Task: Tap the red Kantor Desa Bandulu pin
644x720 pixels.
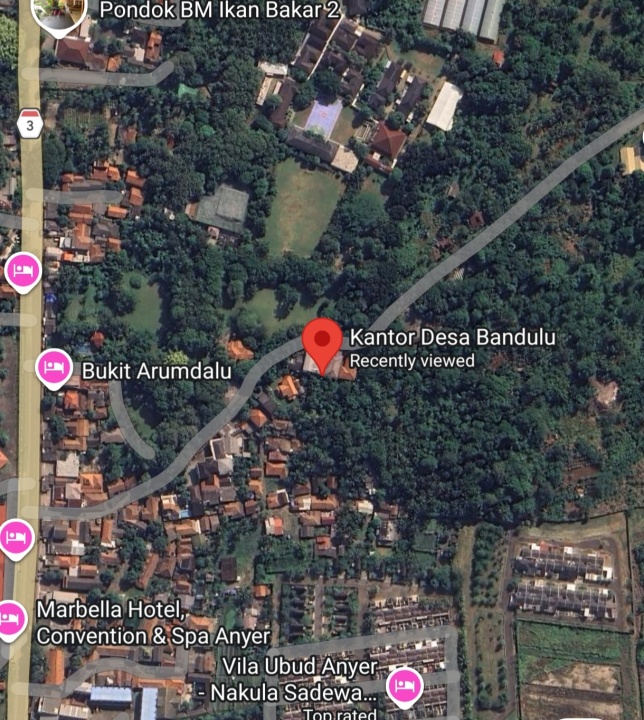Action: coord(322,342)
